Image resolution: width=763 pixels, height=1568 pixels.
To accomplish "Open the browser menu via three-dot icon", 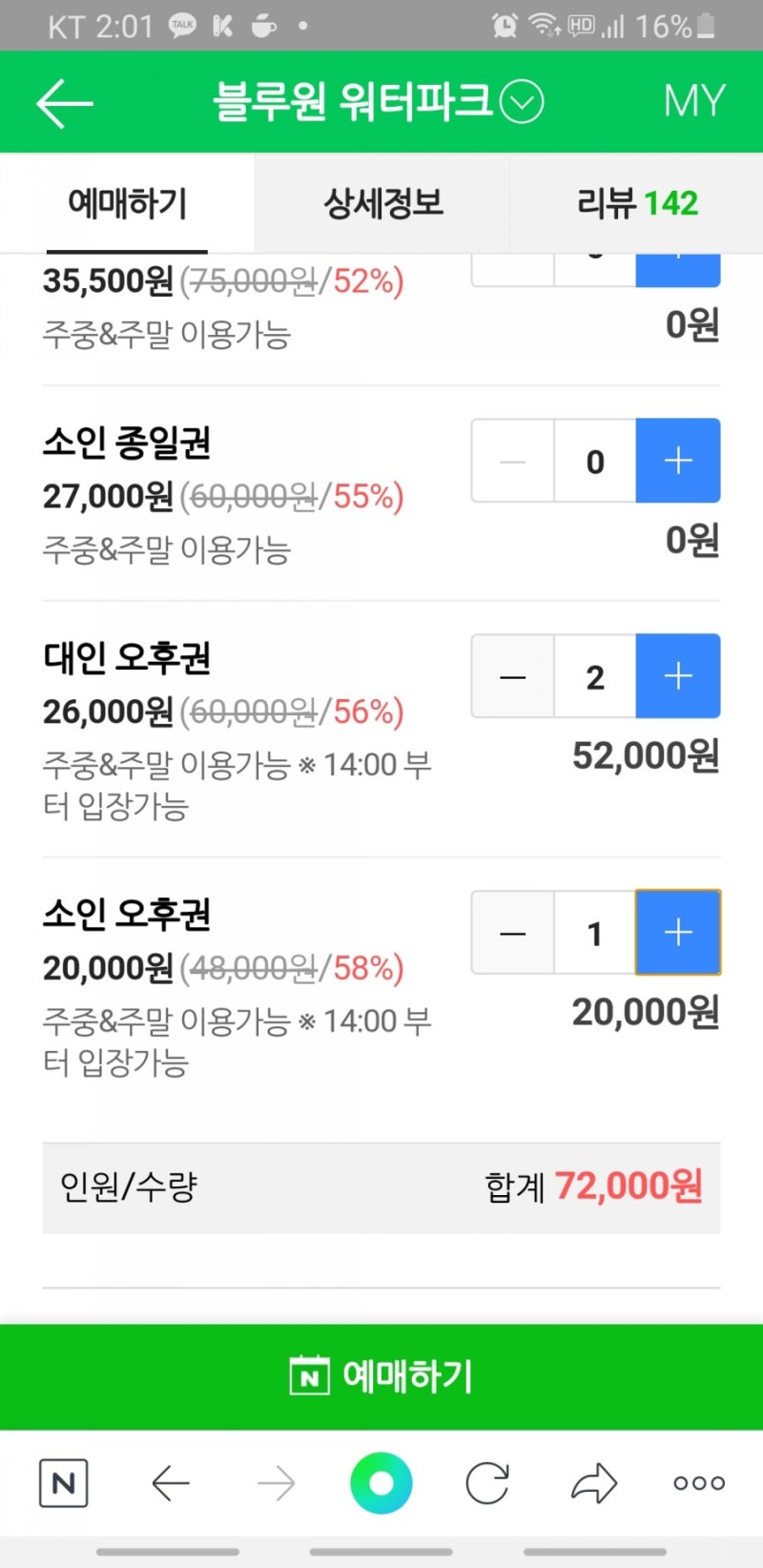I will coord(697,1483).
